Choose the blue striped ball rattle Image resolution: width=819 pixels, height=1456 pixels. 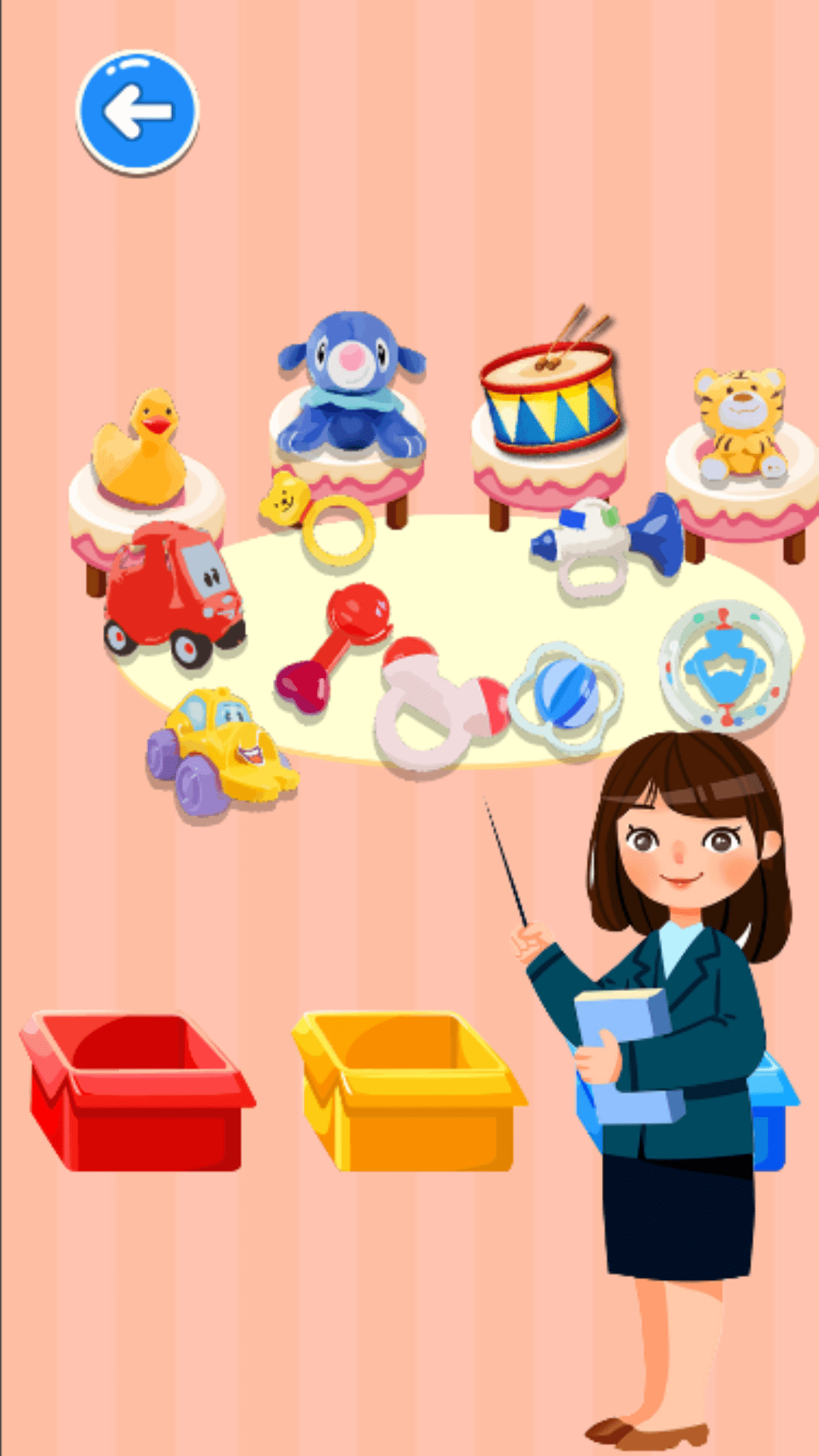566,694
